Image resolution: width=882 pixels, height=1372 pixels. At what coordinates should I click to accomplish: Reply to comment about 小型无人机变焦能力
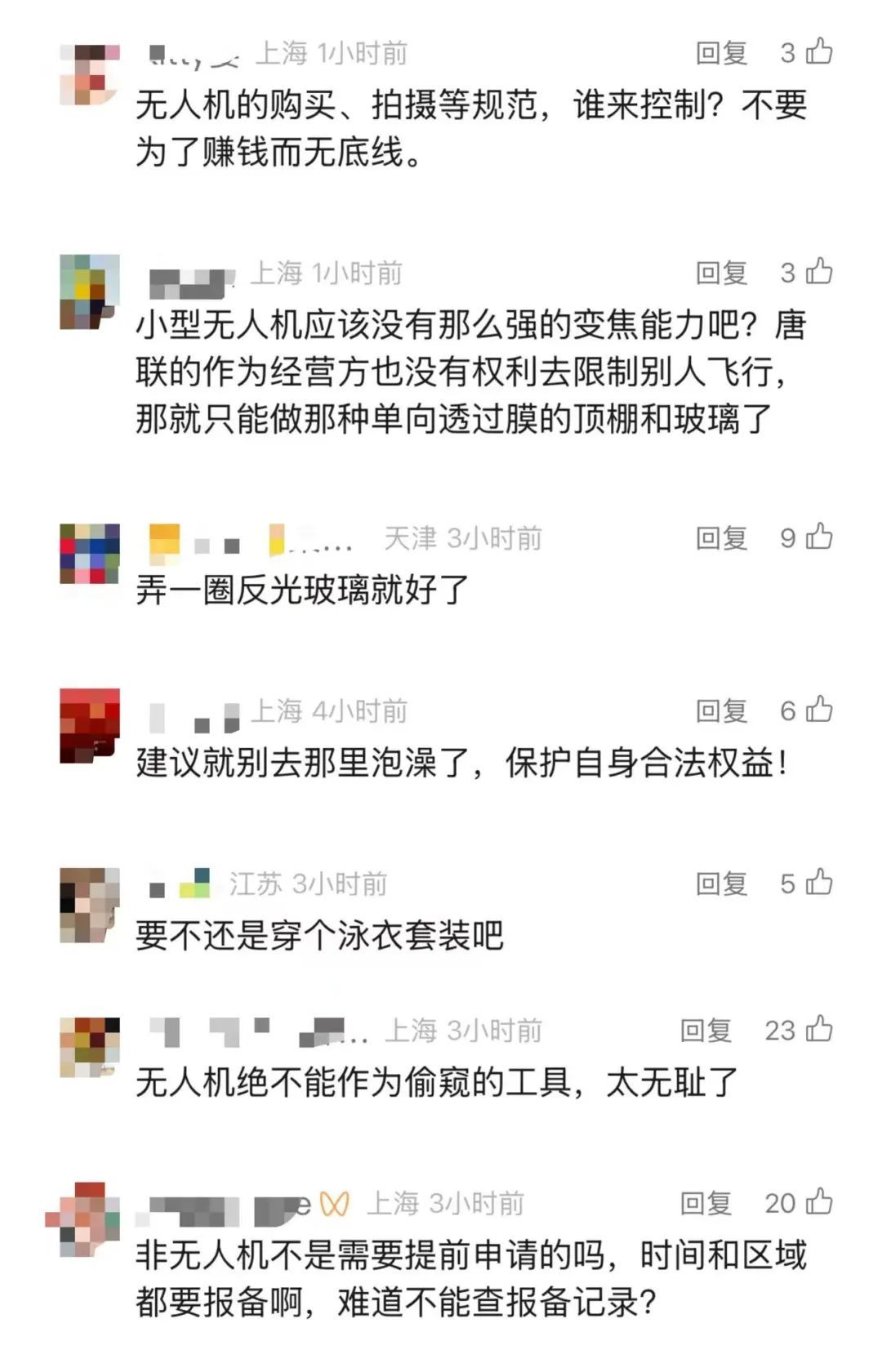coord(721,273)
